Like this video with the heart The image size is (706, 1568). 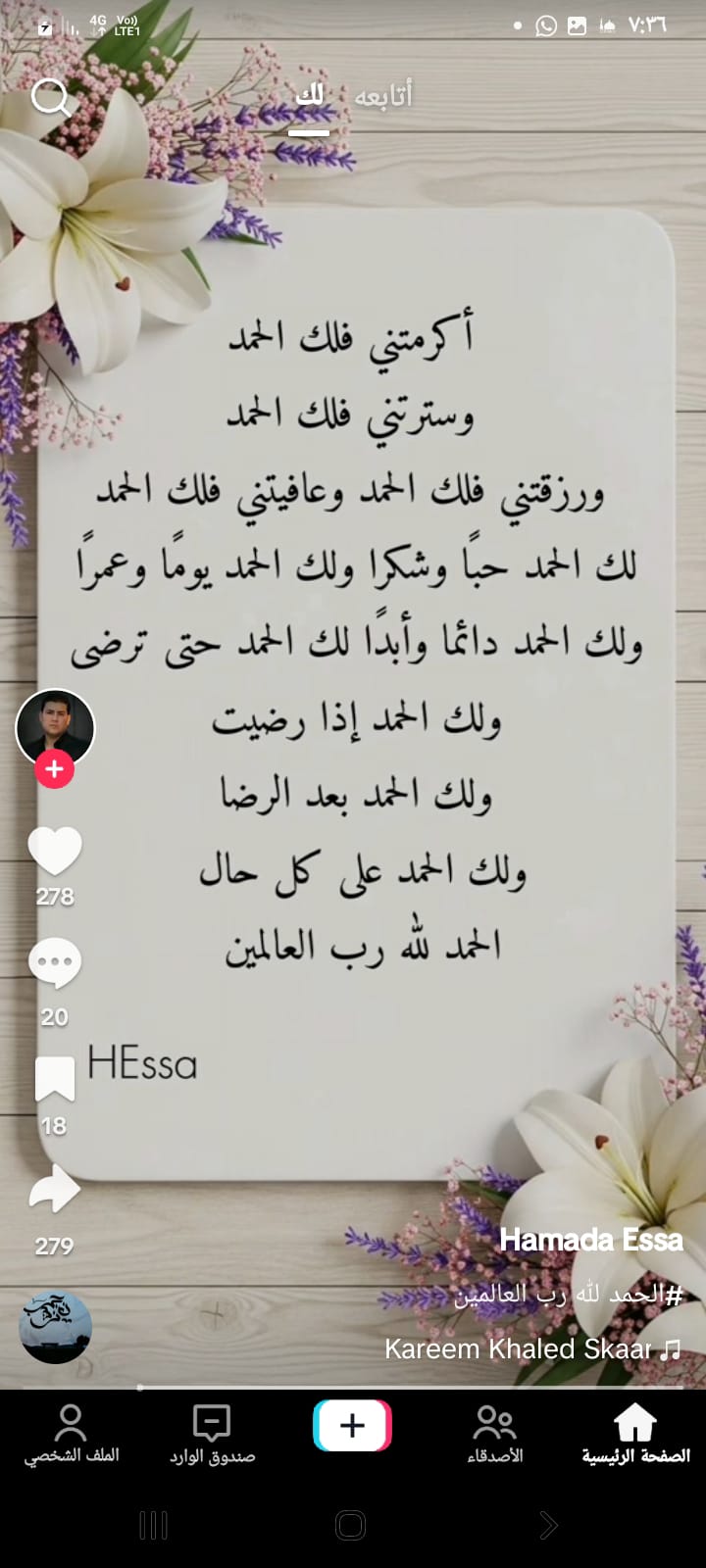tap(55, 851)
